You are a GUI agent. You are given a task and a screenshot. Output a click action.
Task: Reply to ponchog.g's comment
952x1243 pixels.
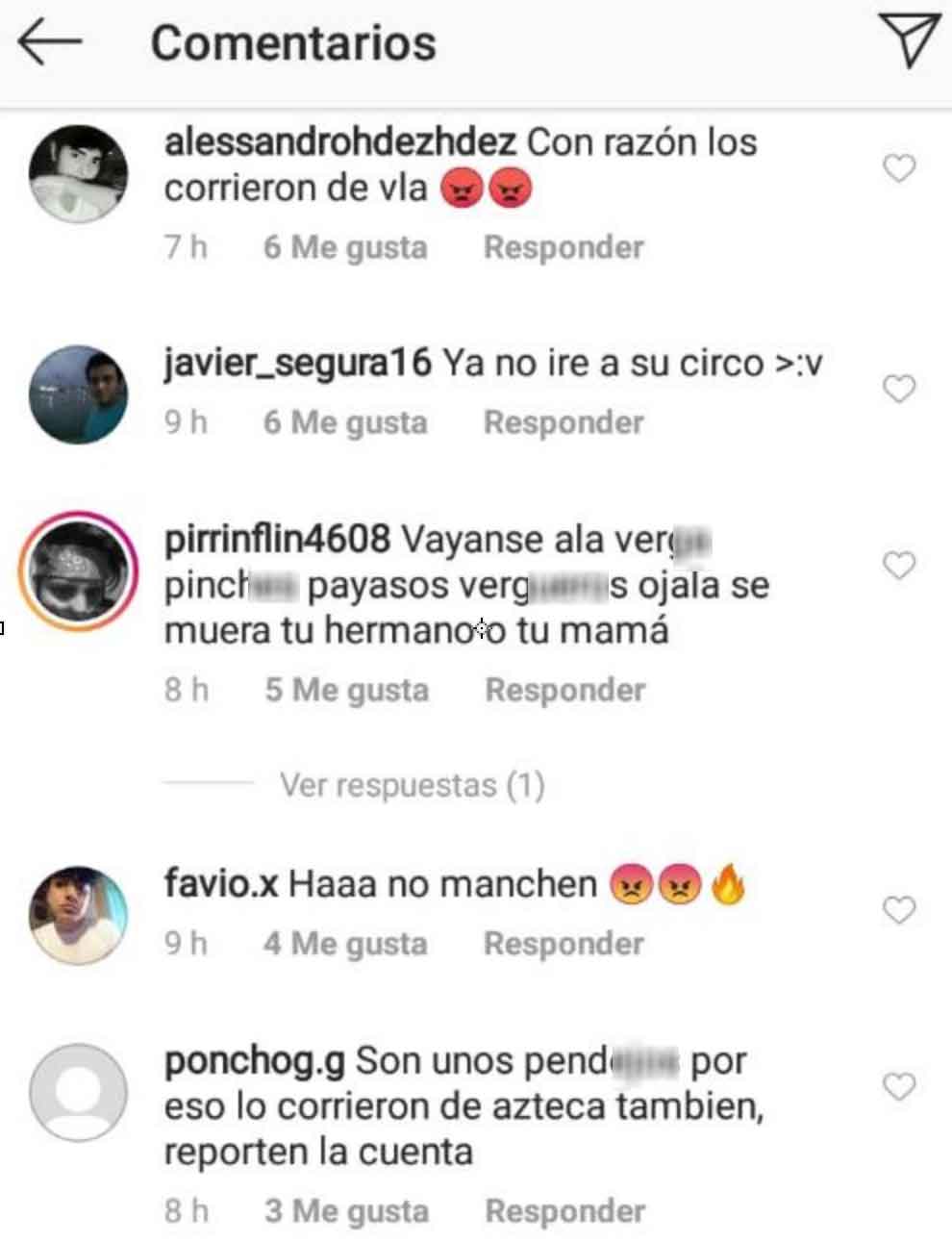[x=564, y=1211]
